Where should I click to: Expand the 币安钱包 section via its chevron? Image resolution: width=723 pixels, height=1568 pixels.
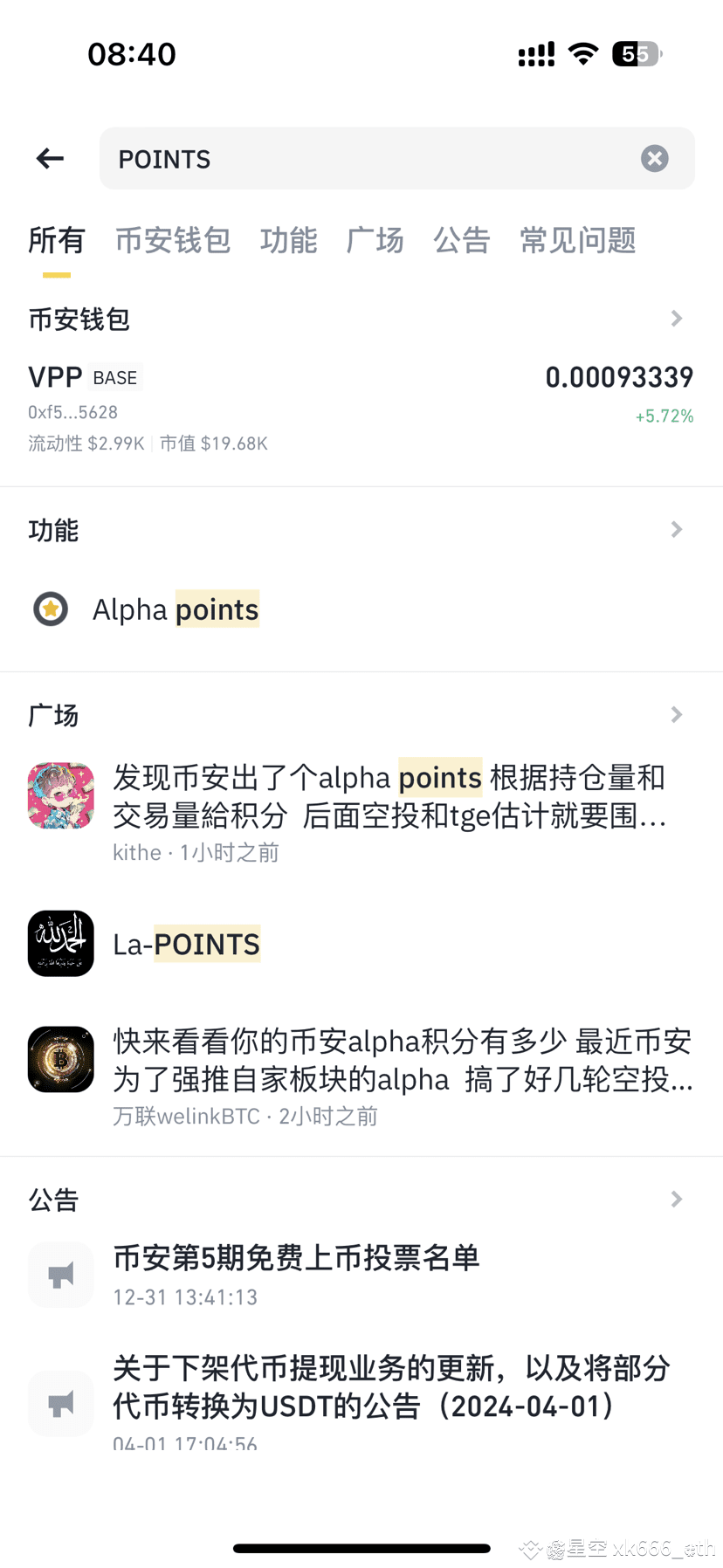(677, 318)
